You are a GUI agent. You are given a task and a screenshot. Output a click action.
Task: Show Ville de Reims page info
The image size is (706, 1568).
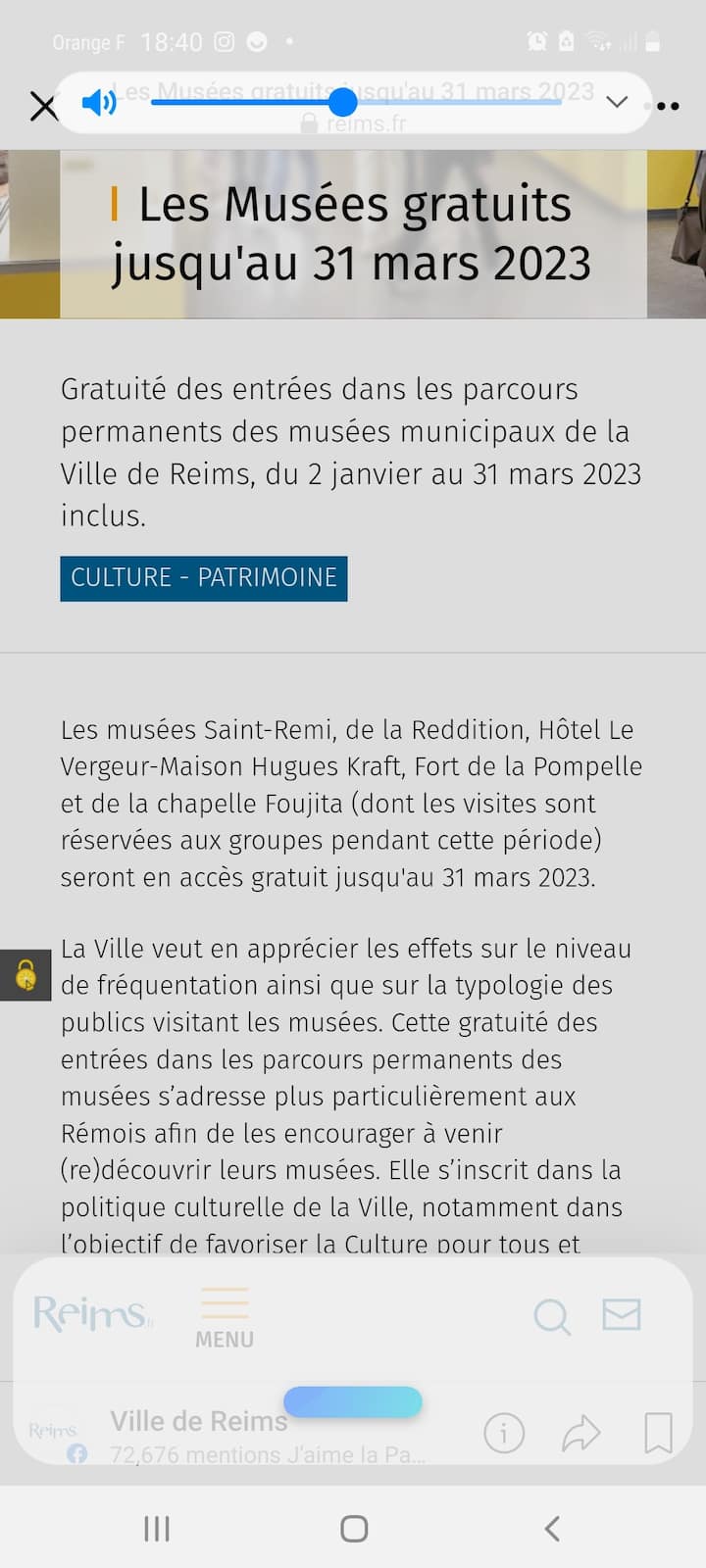(x=504, y=1434)
